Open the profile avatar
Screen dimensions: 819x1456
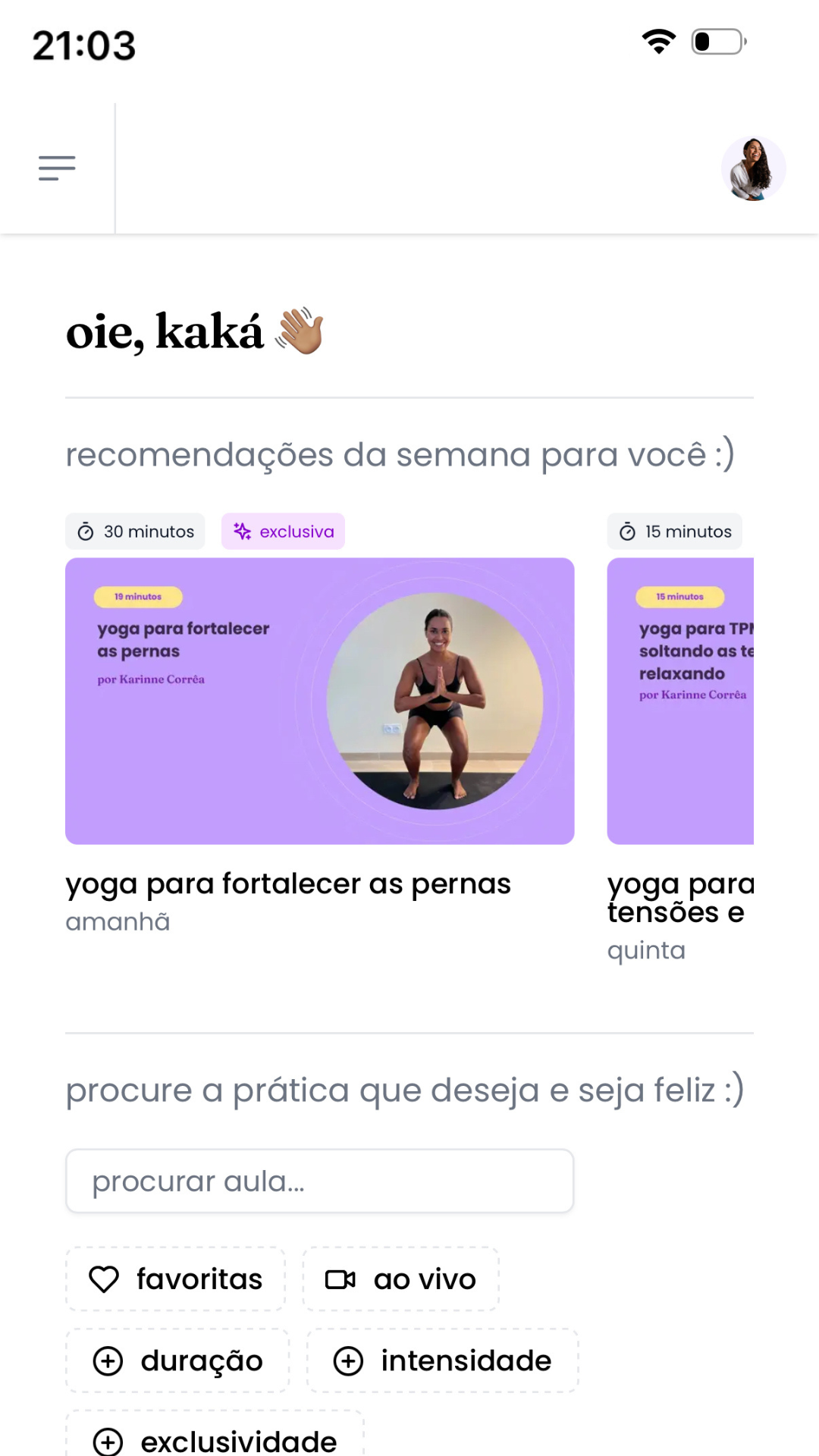pos(753,168)
